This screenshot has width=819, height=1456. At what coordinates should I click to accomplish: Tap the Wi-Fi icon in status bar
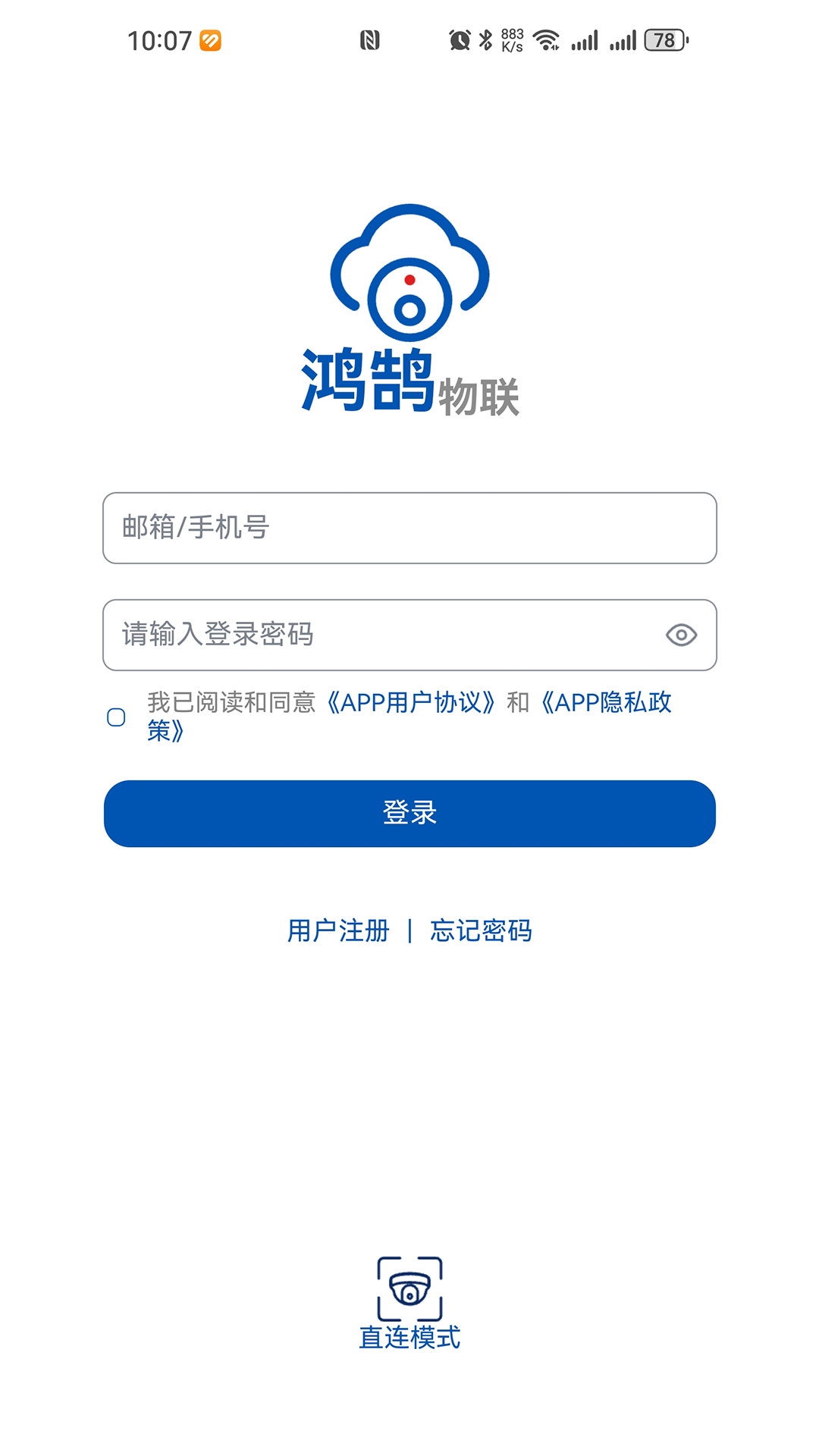coord(548,39)
